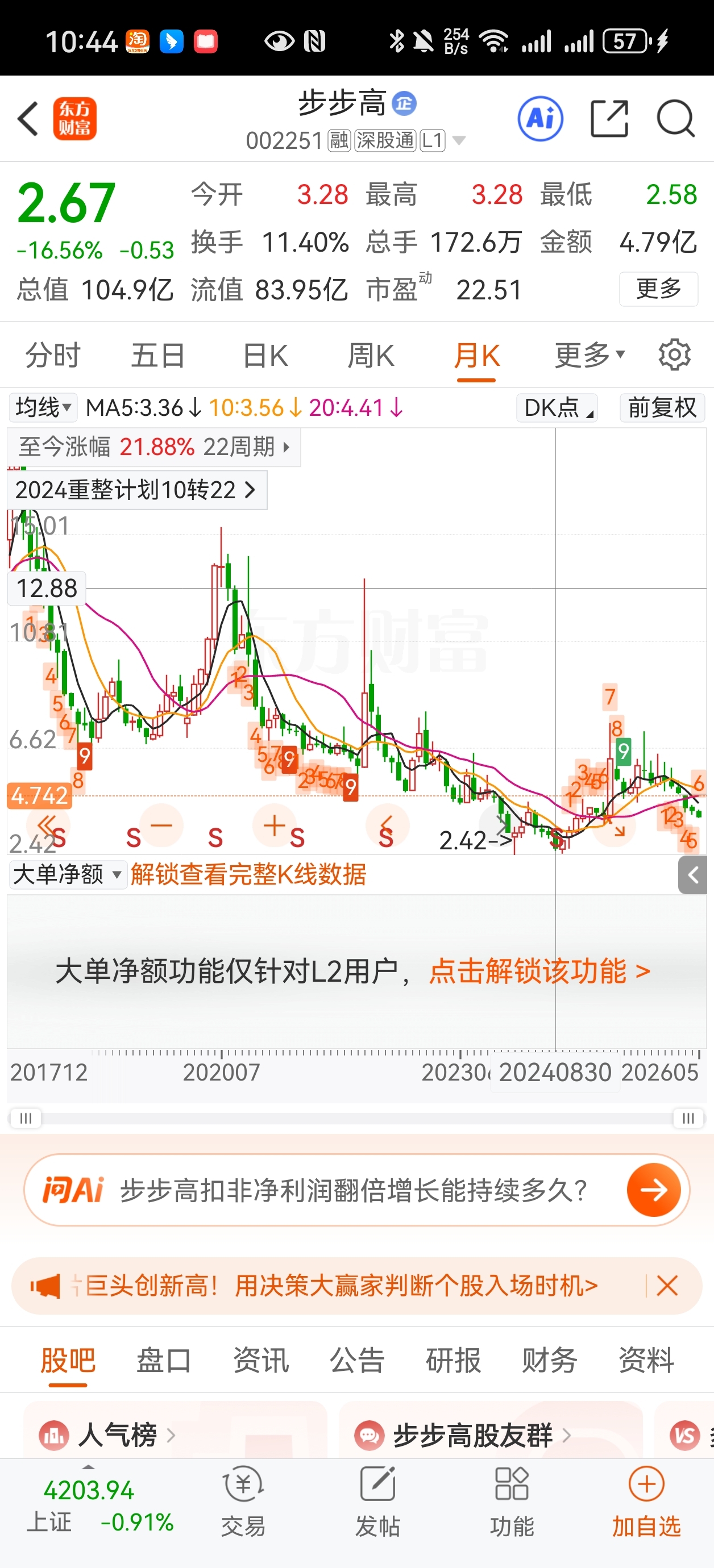The height and width of the screenshot is (1568, 714).
Task: Switch to the 日K chart tab
Action: pyautogui.click(x=265, y=355)
